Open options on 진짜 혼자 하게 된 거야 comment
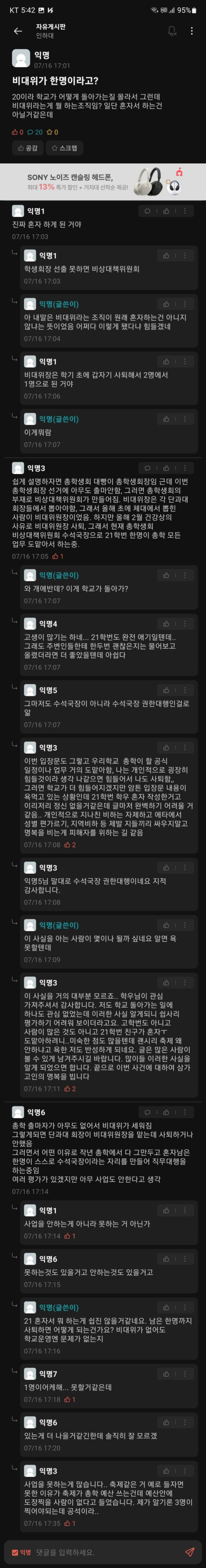This screenshot has width=206, height=1568. (x=185, y=211)
